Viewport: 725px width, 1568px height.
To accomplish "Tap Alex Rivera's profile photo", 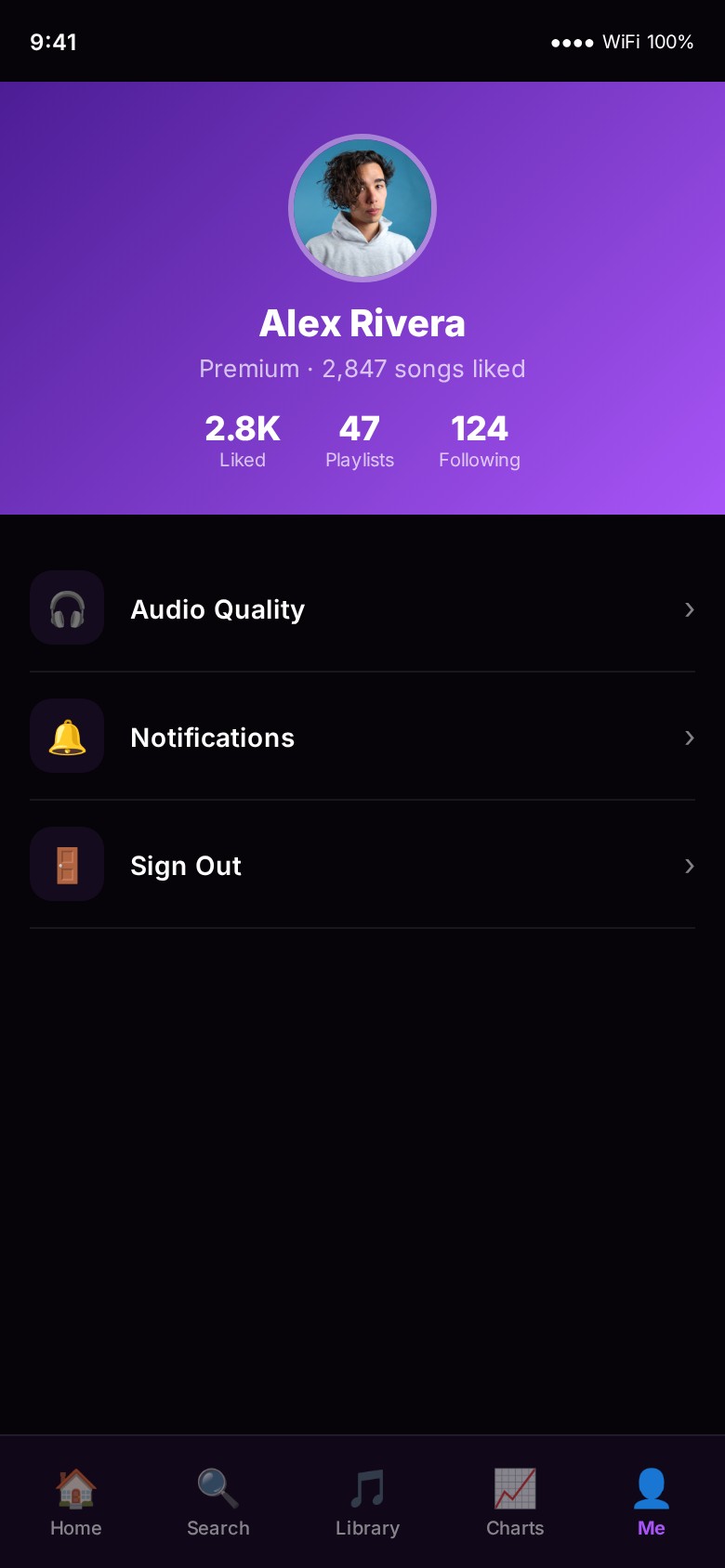I will tap(362, 208).
